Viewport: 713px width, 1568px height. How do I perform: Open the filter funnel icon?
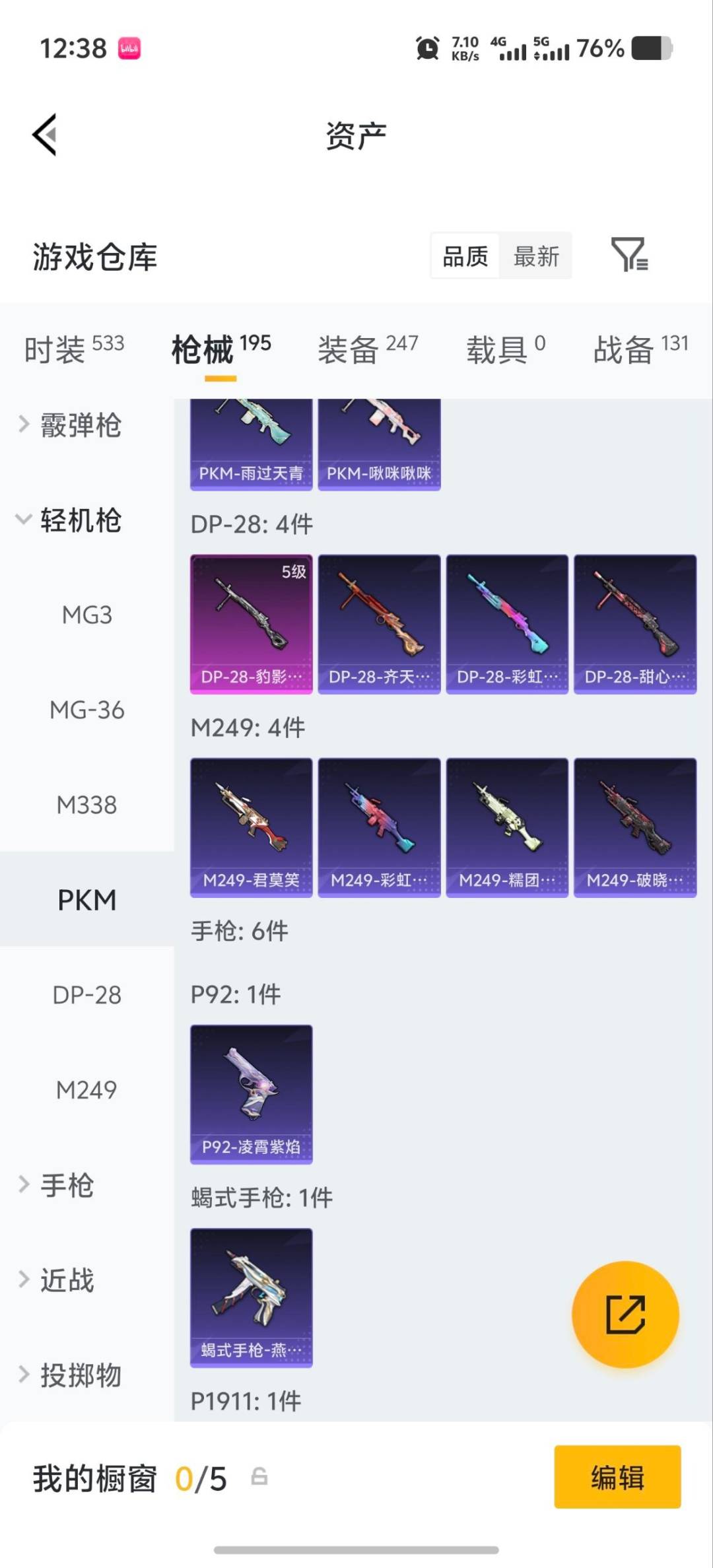[629, 255]
